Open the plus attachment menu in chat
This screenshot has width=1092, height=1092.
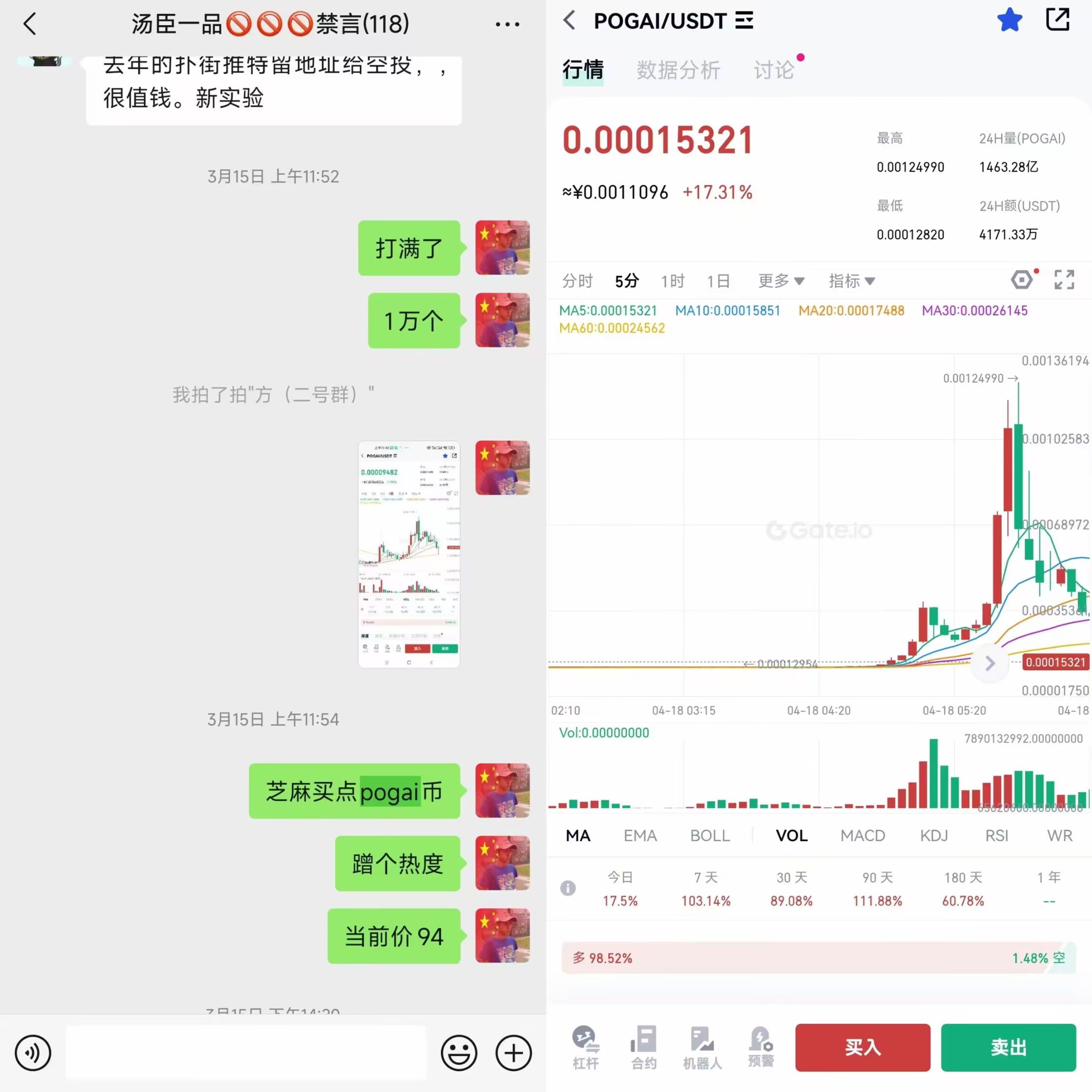[513, 1053]
